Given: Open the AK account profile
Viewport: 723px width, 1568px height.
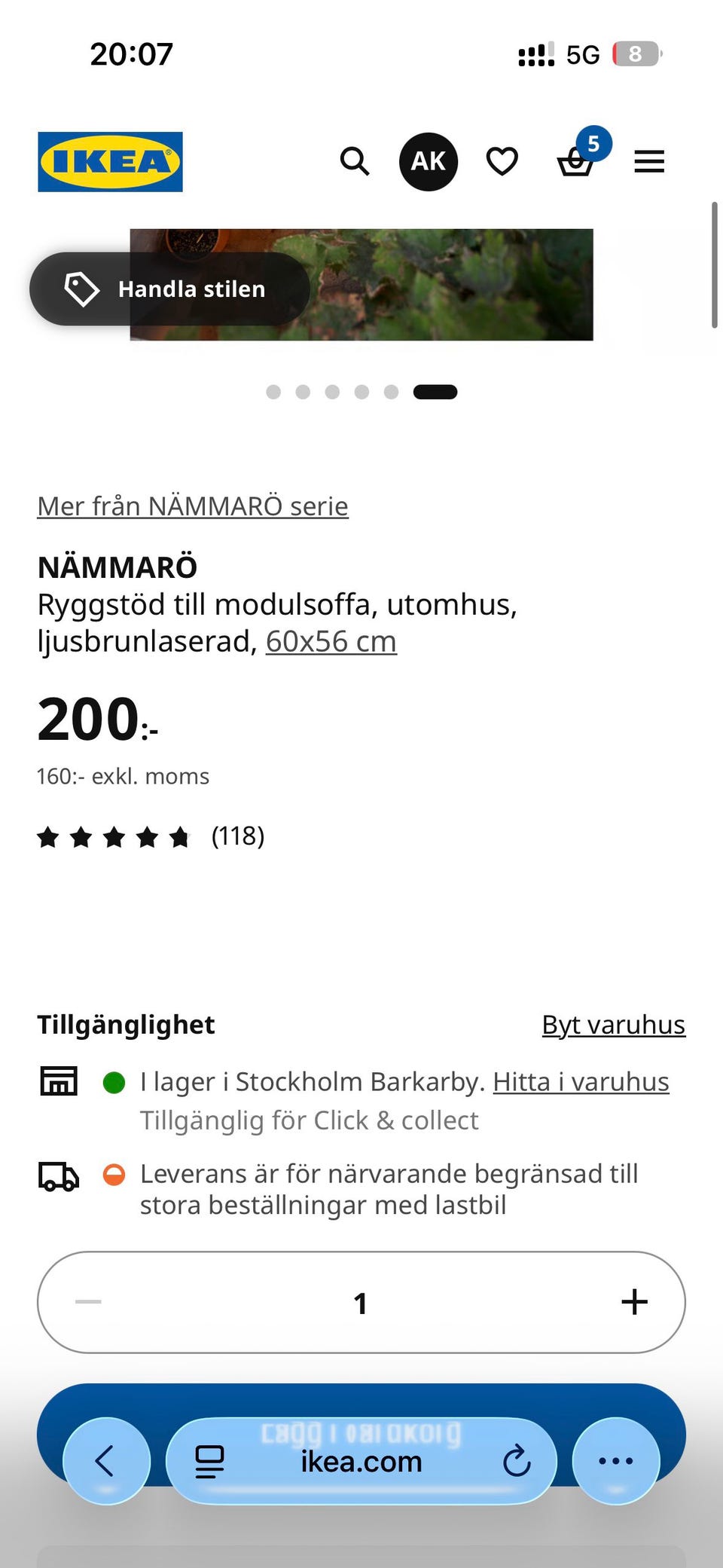Looking at the screenshot, I should 429,161.
